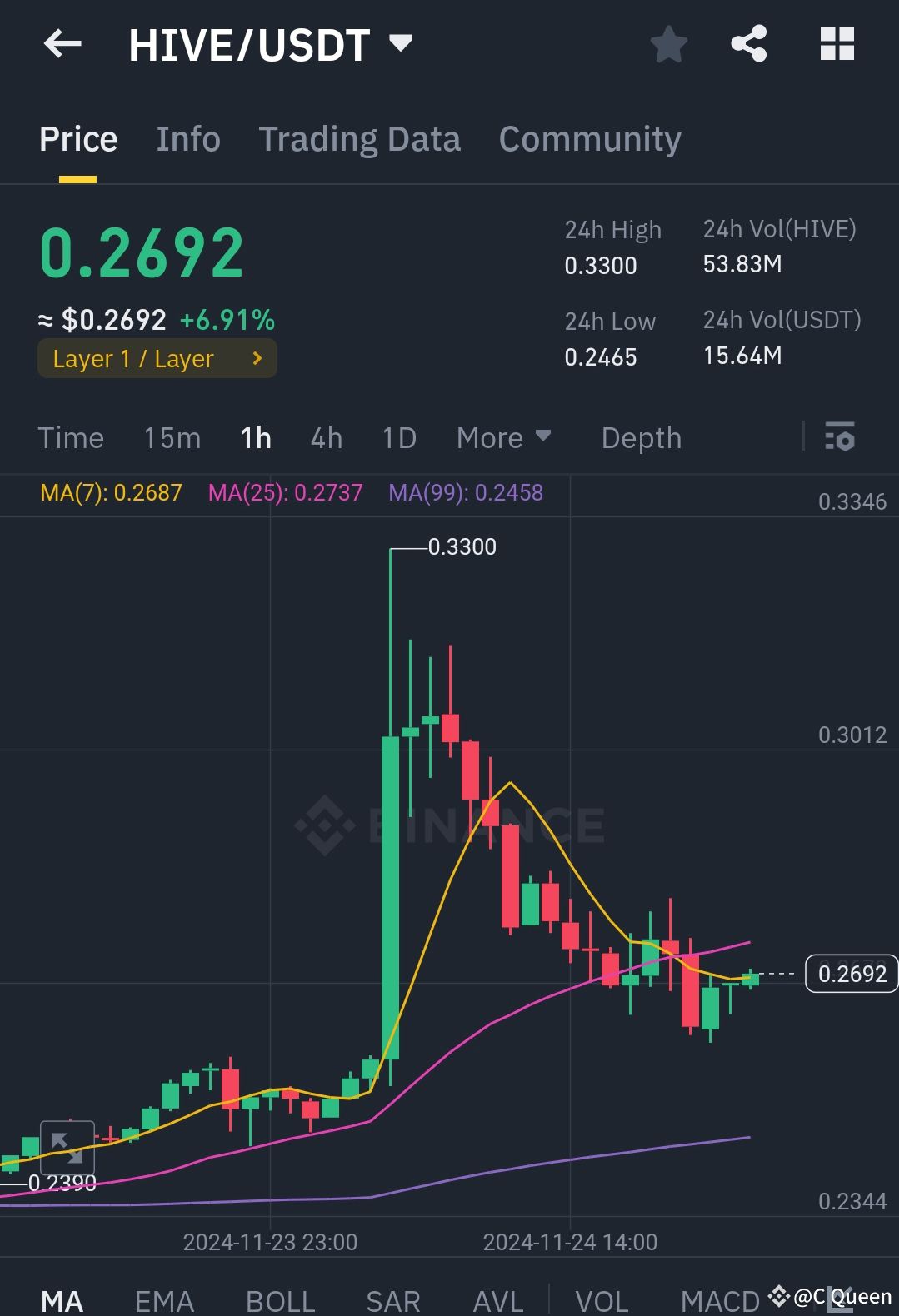Expand the More timeframe dropdown
This screenshot has height=1316, width=899.
click(x=503, y=437)
